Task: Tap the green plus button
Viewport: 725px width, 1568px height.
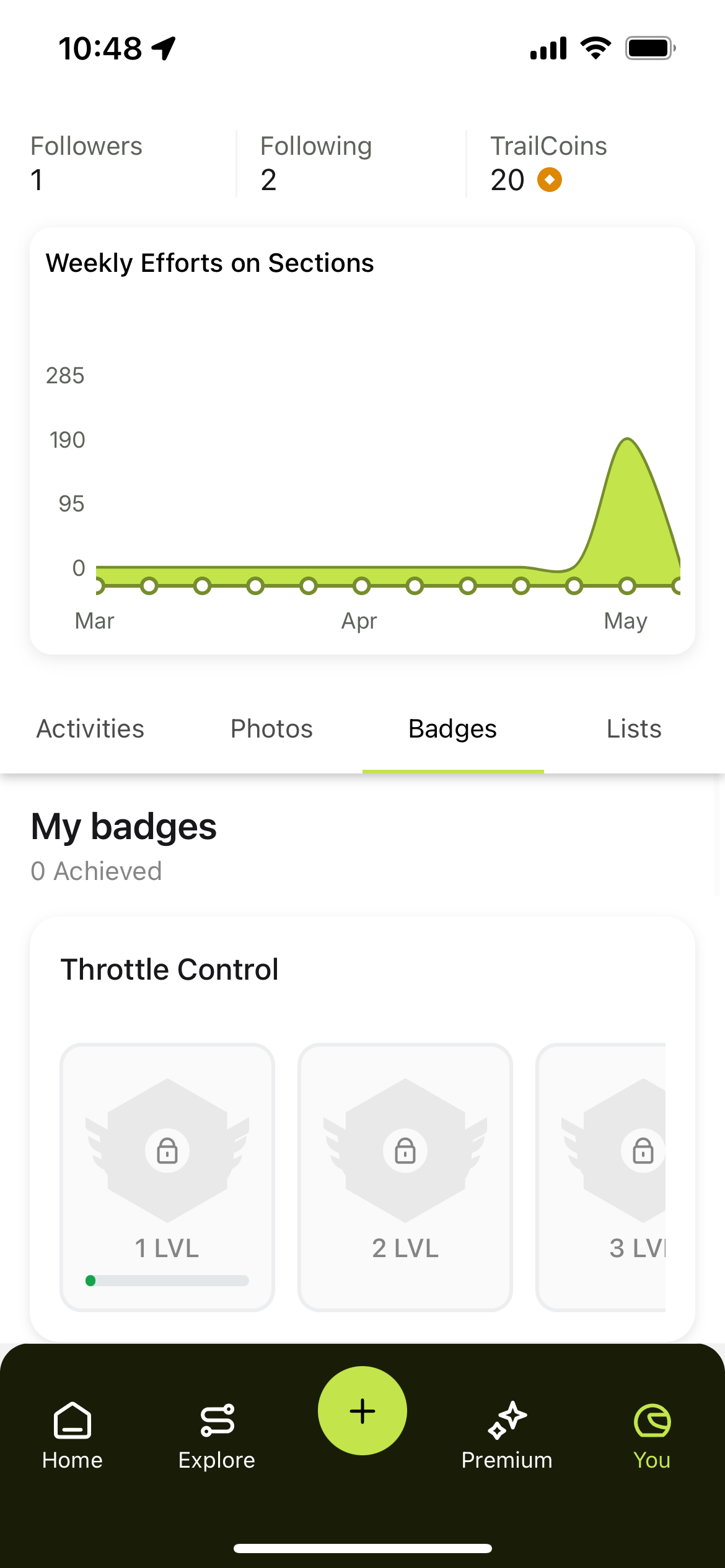Action: pyautogui.click(x=362, y=1411)
